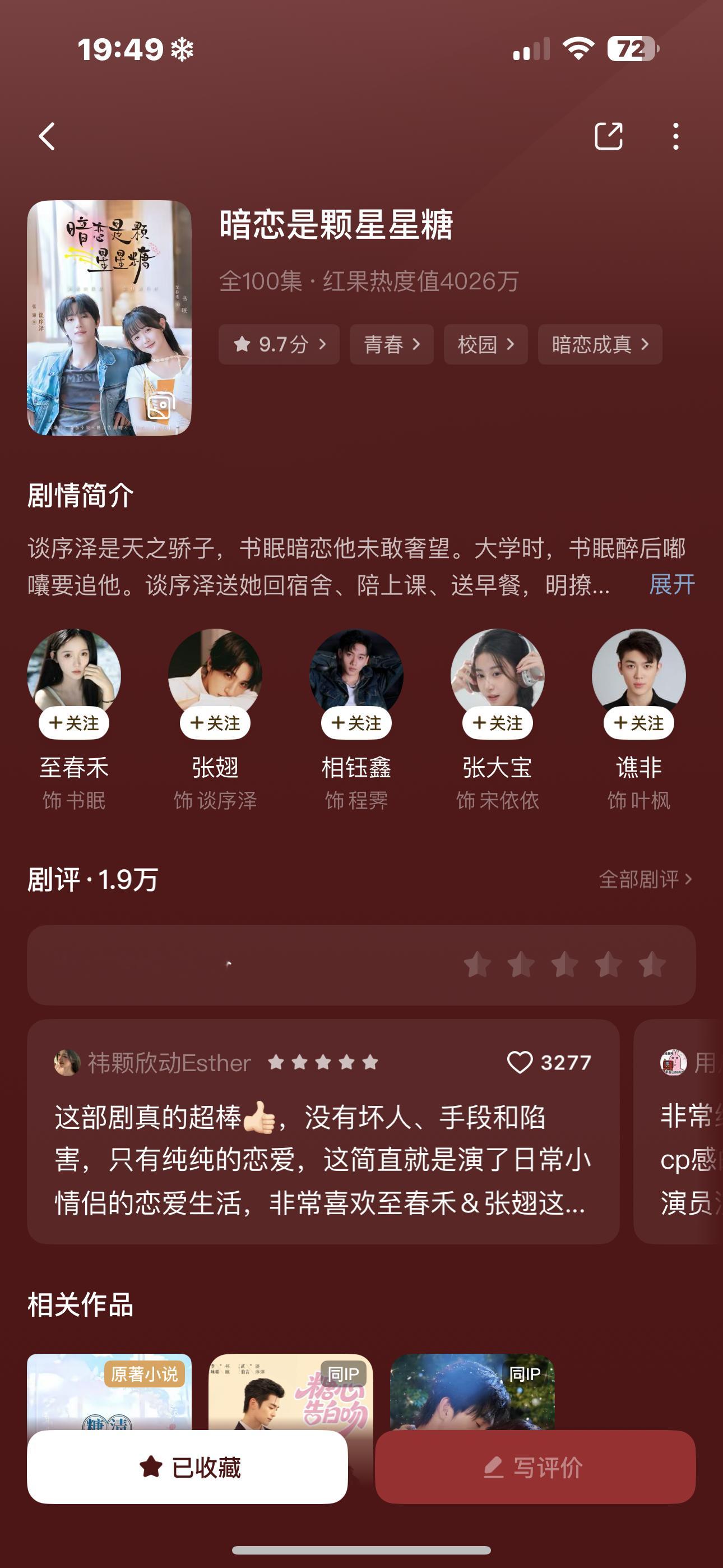Image resolution: width=723 pixels, height=1568 pixels.
Task: Expand the synopsis with 展开
Action: point(671,585)
